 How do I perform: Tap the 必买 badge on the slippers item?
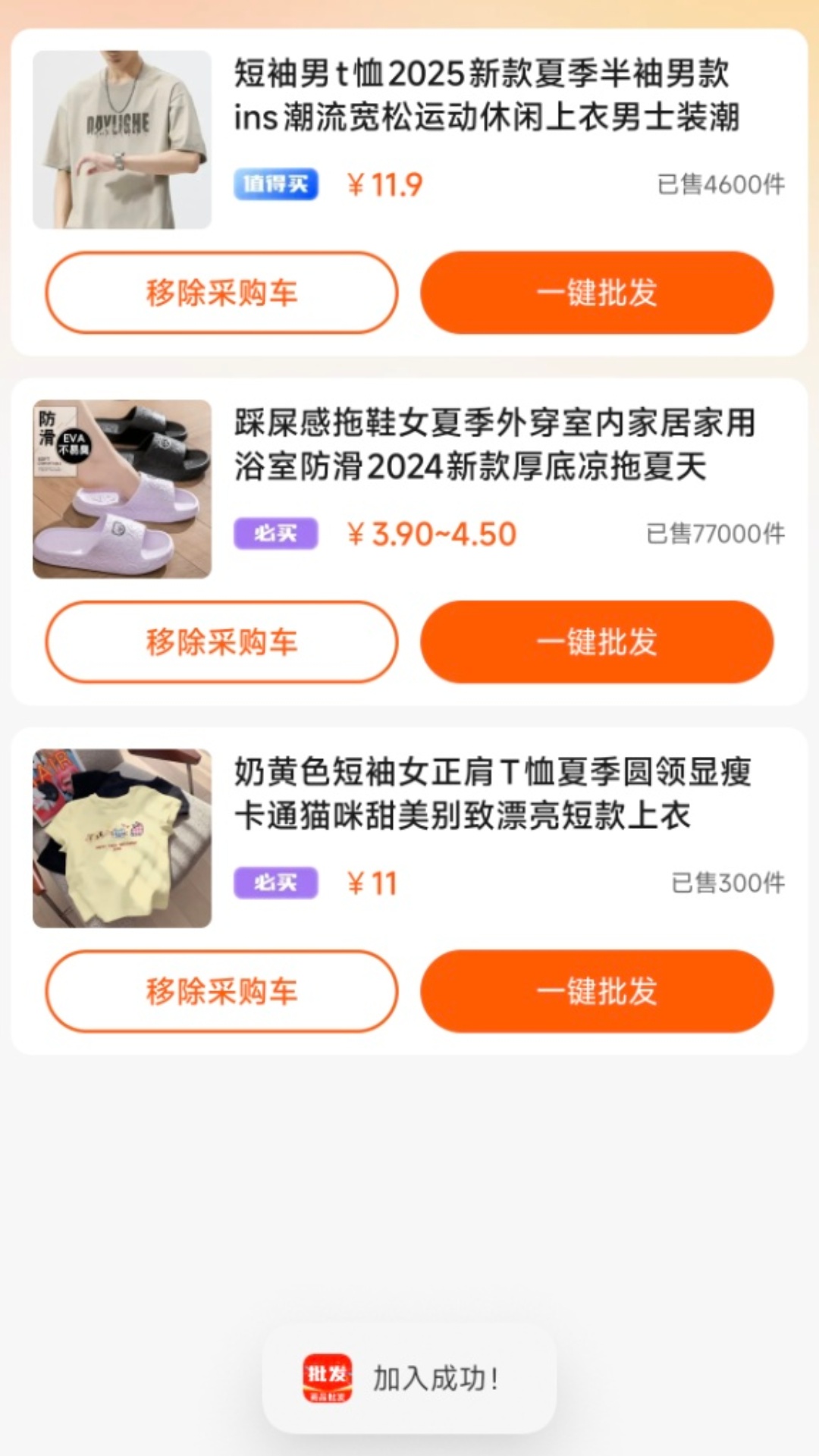pos(275,533)
